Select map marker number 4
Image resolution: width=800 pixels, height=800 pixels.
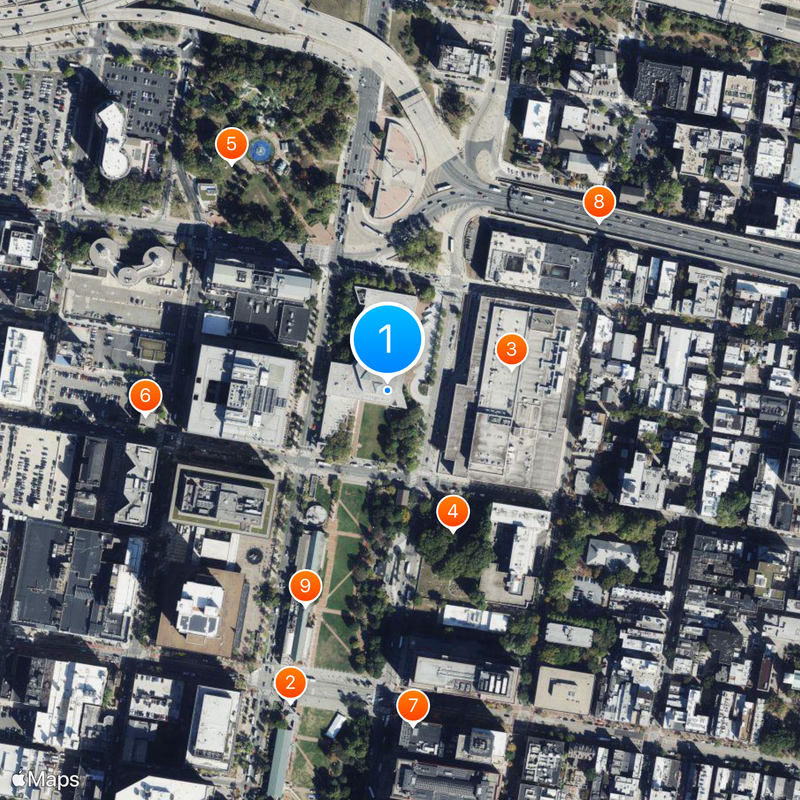(452, 513)
